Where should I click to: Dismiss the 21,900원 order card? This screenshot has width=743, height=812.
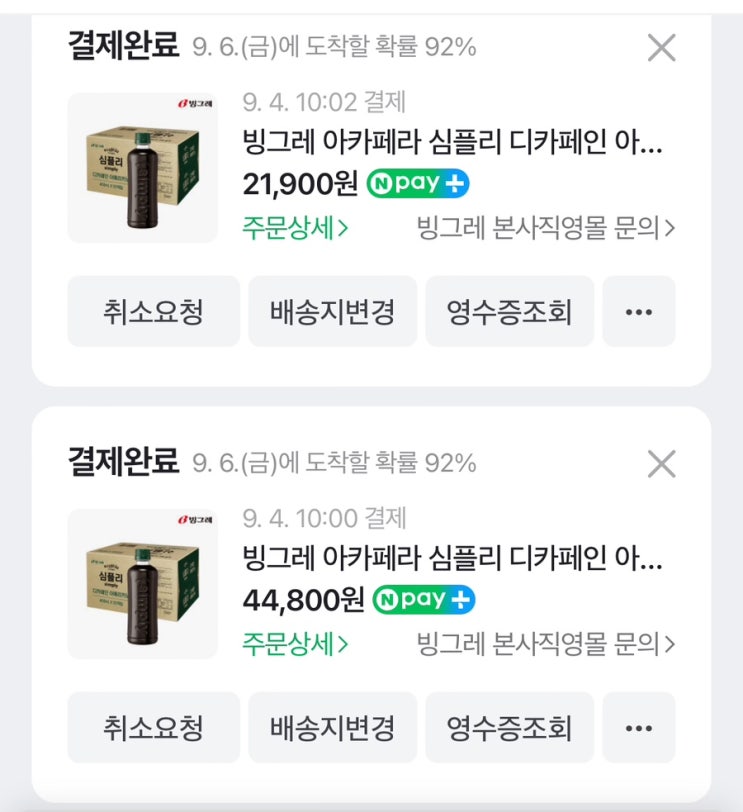pos(661,47)
